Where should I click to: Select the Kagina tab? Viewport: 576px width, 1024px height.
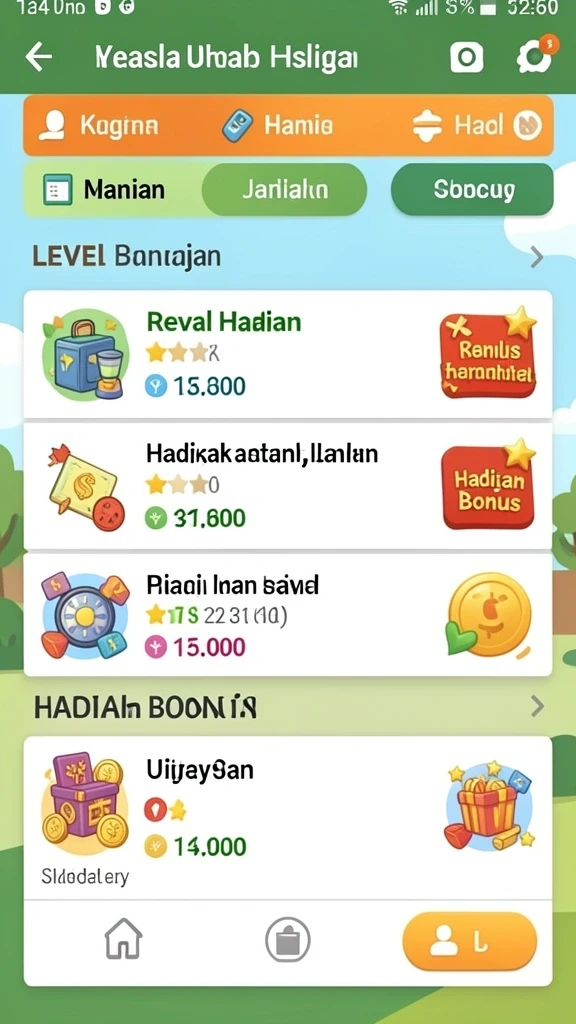(98, 125)
